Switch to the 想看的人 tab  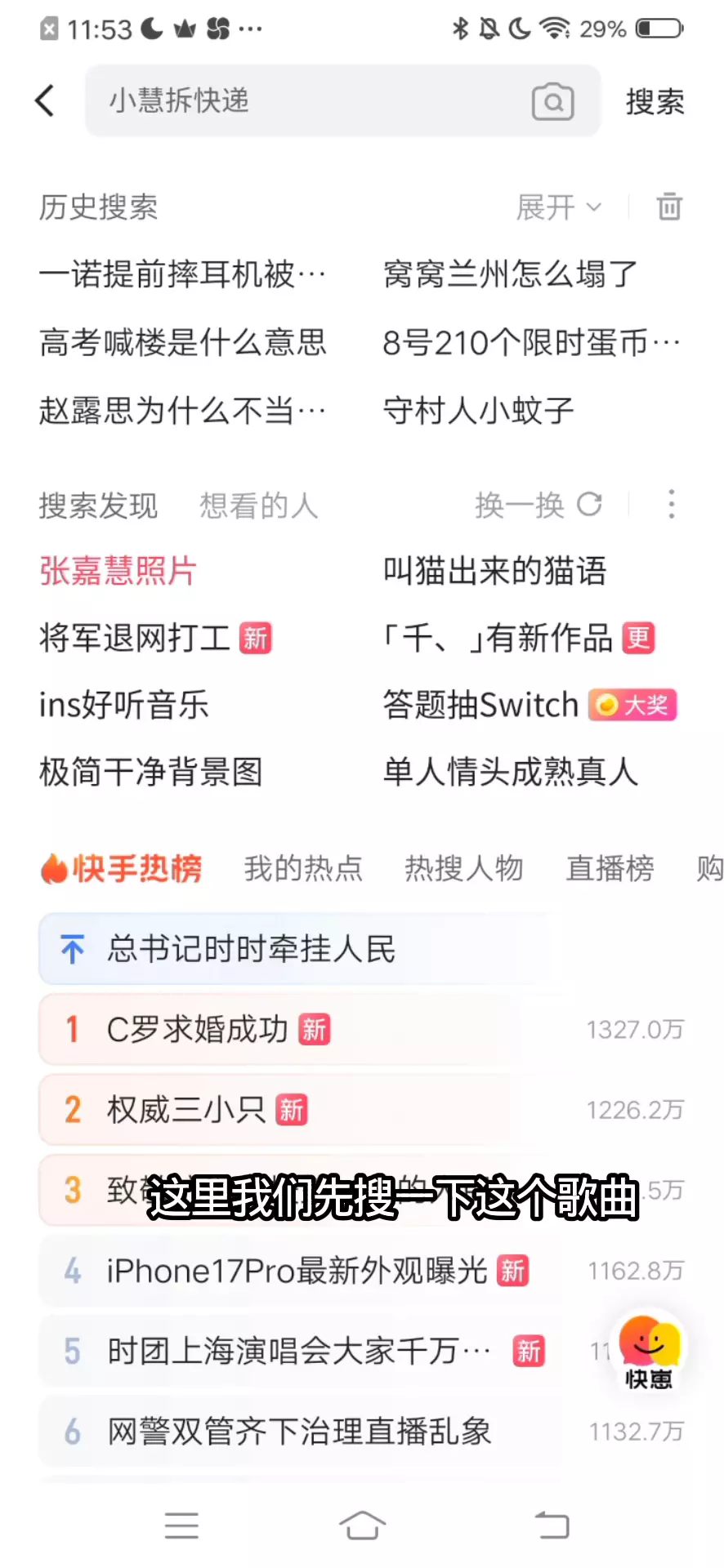(x=258, y=506)
